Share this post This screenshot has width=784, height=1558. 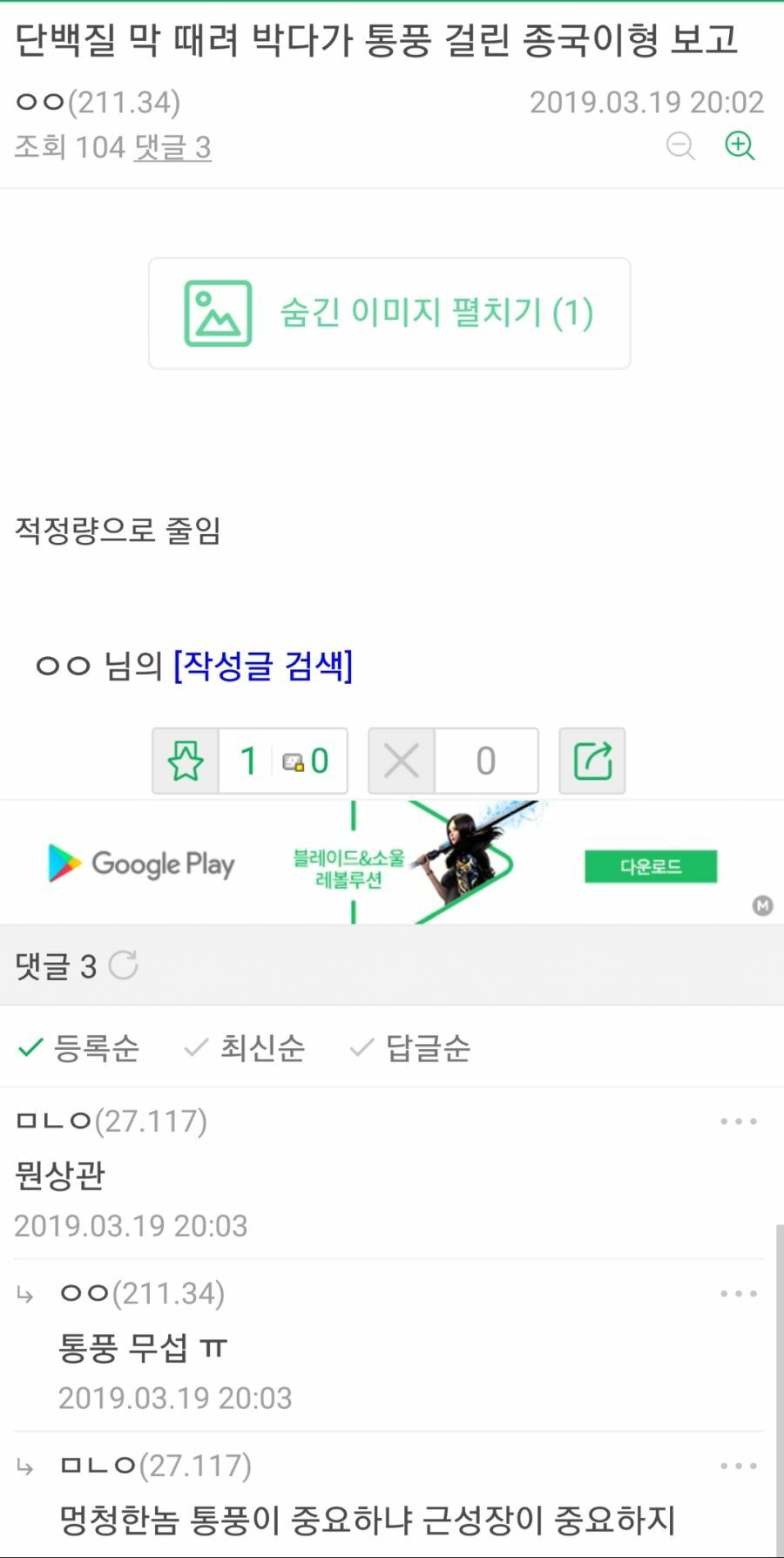coord(592,761)
